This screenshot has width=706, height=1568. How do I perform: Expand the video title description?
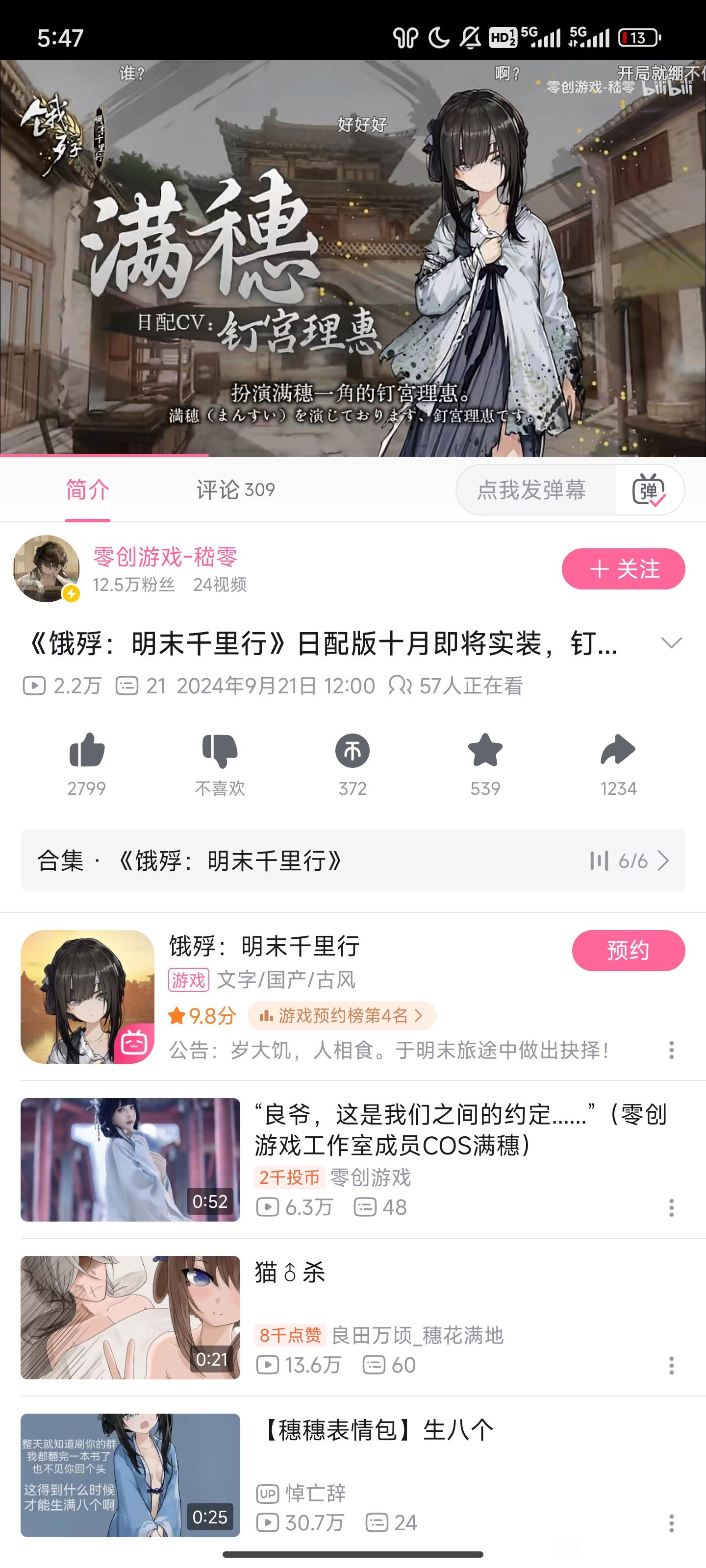[x=671, y=643]
